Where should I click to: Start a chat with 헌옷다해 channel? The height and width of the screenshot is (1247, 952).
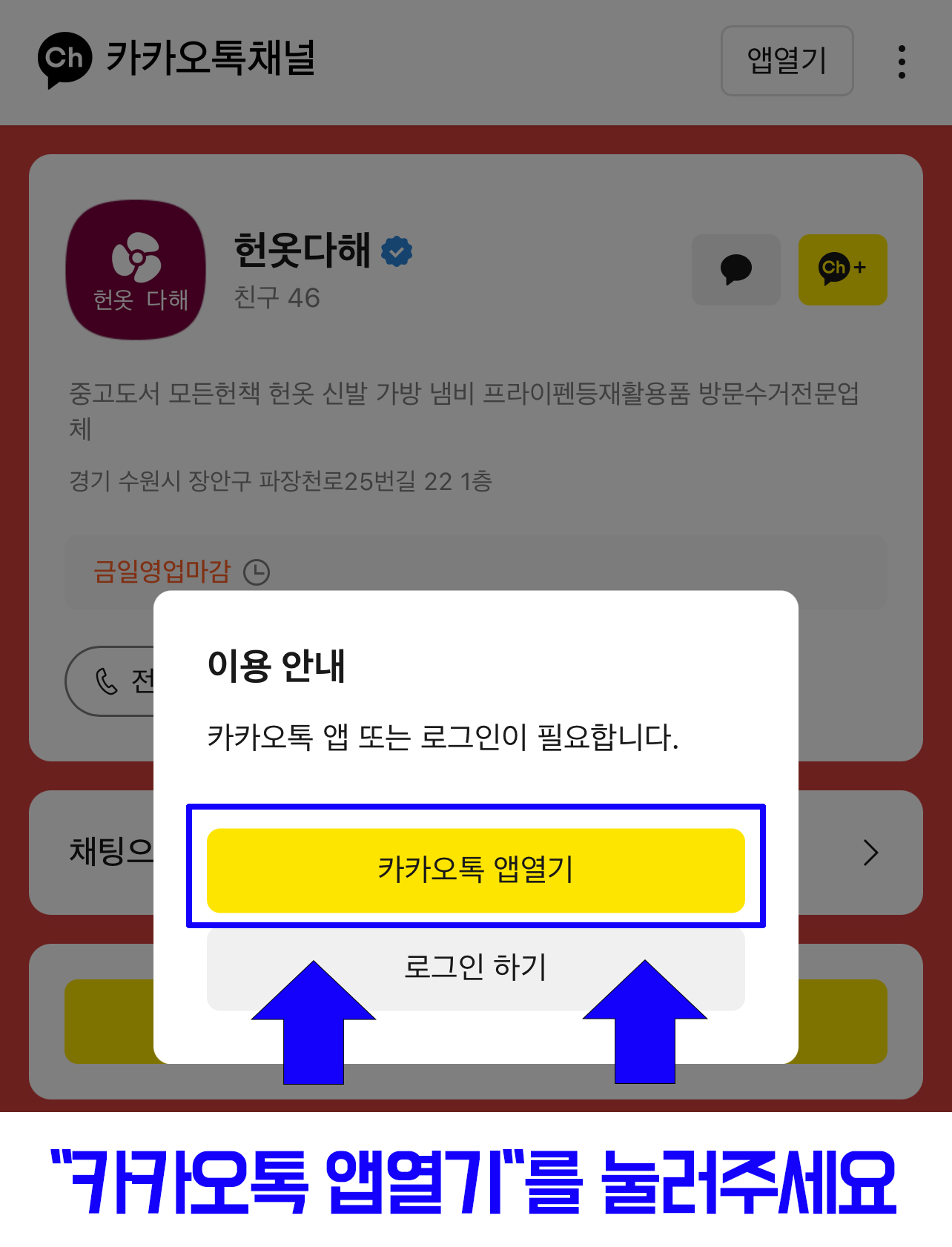click(x=736, y=270)
